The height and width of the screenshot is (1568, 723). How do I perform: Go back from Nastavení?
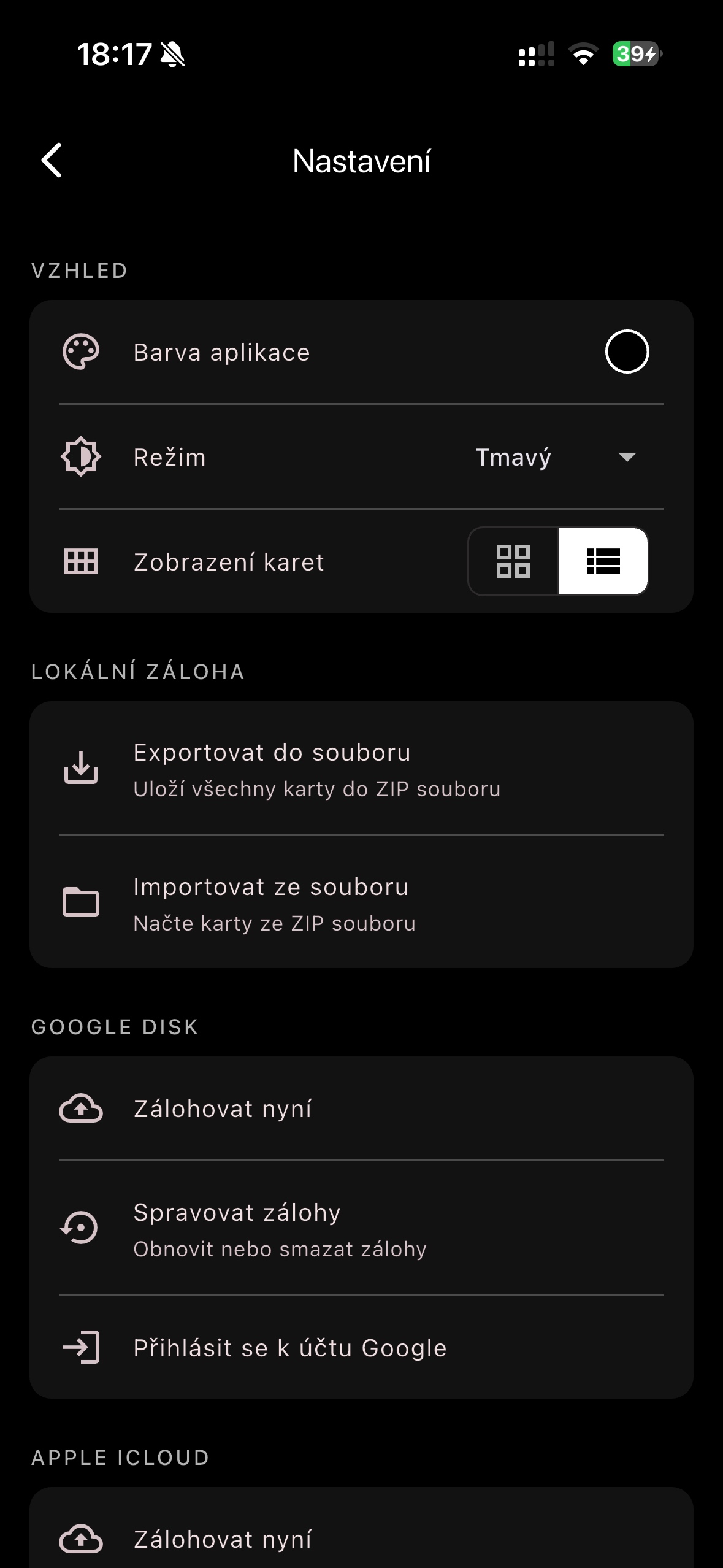pos(52,161)
